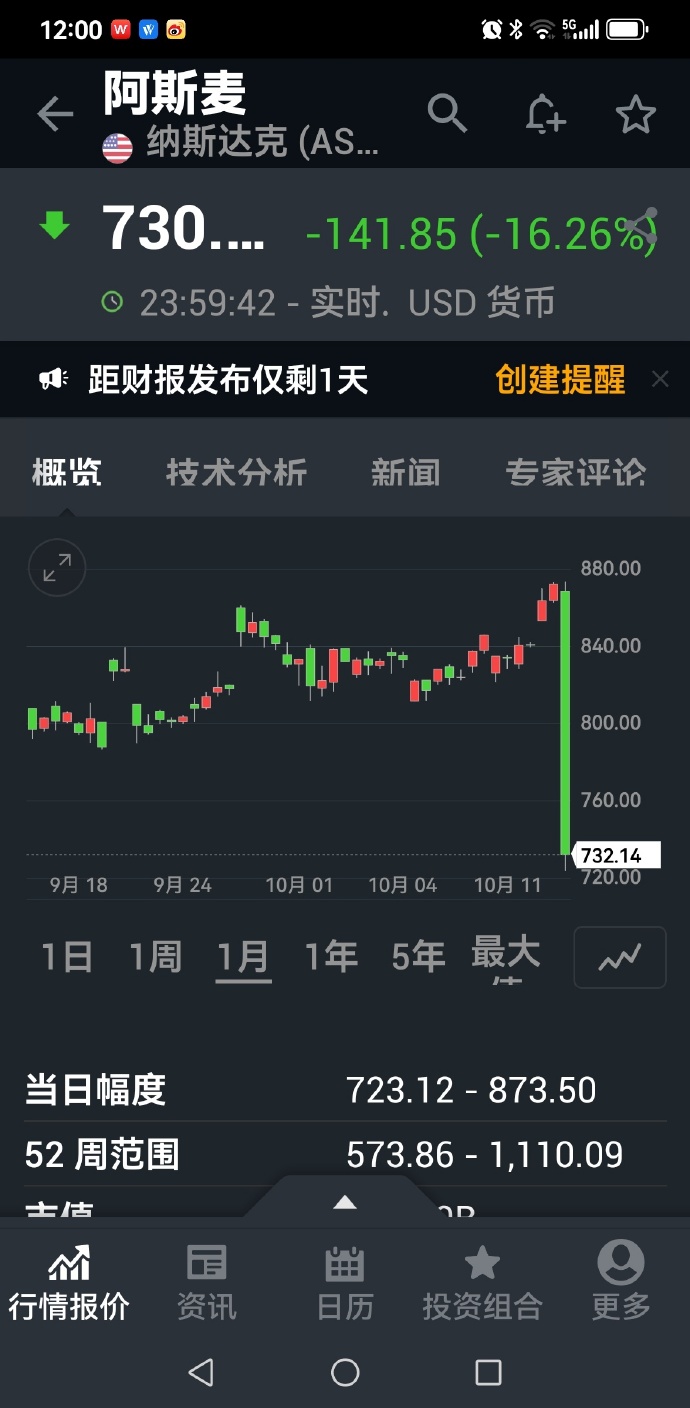Add 阿斯麦 to watchlist with the star
The width and height of the screenshot is (690, 1408).
[635, 115]
